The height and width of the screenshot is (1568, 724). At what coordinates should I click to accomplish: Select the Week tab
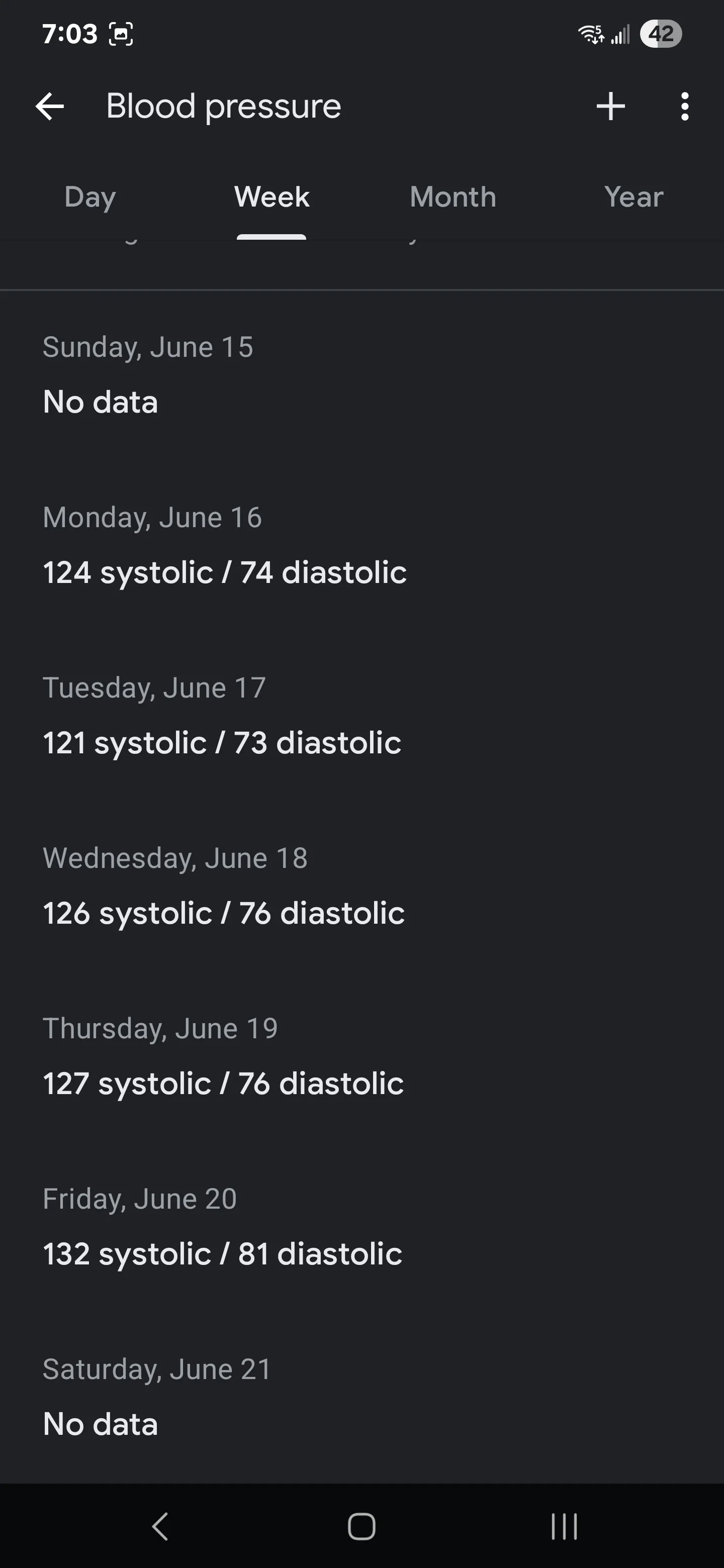pos(271,197)
